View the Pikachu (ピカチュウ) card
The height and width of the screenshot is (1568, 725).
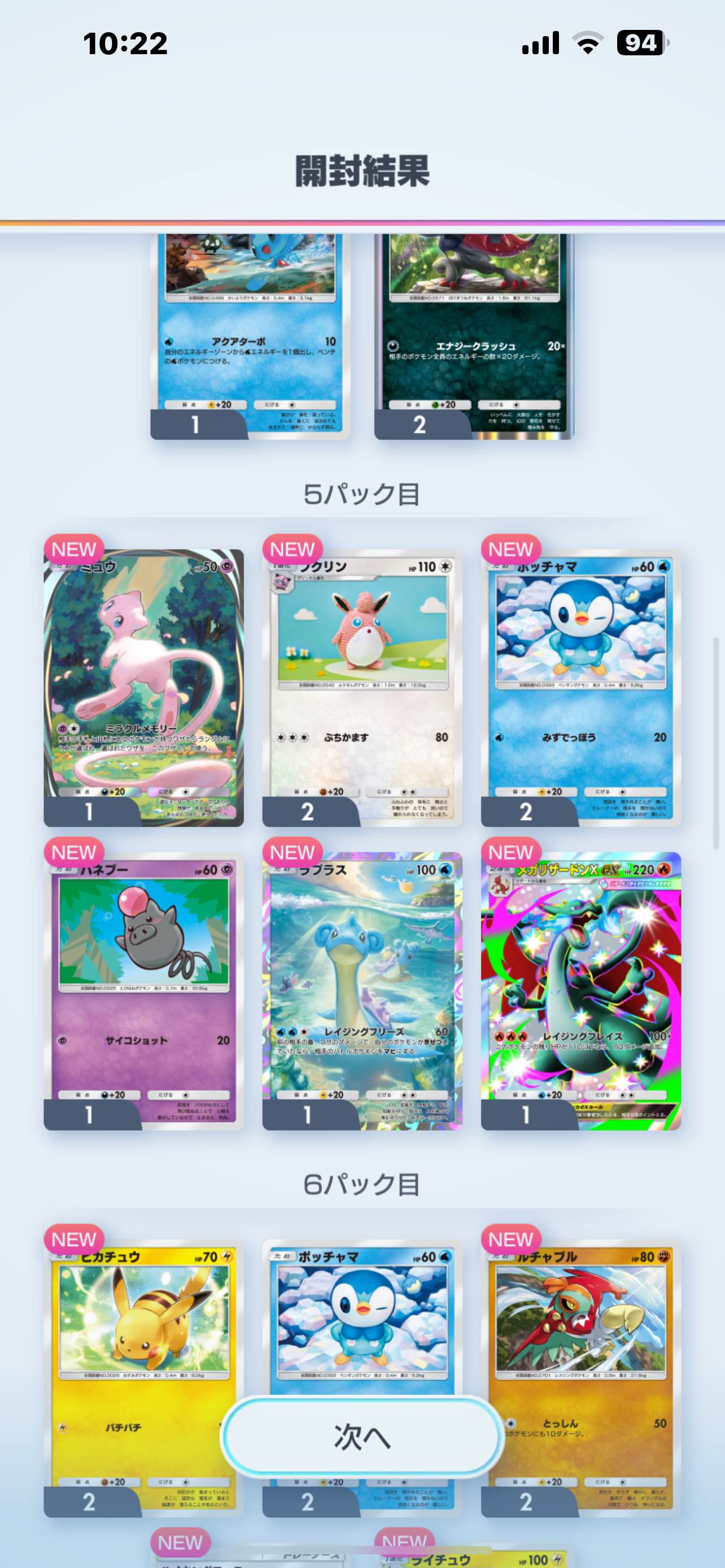pyautogui.click(x=143, y=1339)
